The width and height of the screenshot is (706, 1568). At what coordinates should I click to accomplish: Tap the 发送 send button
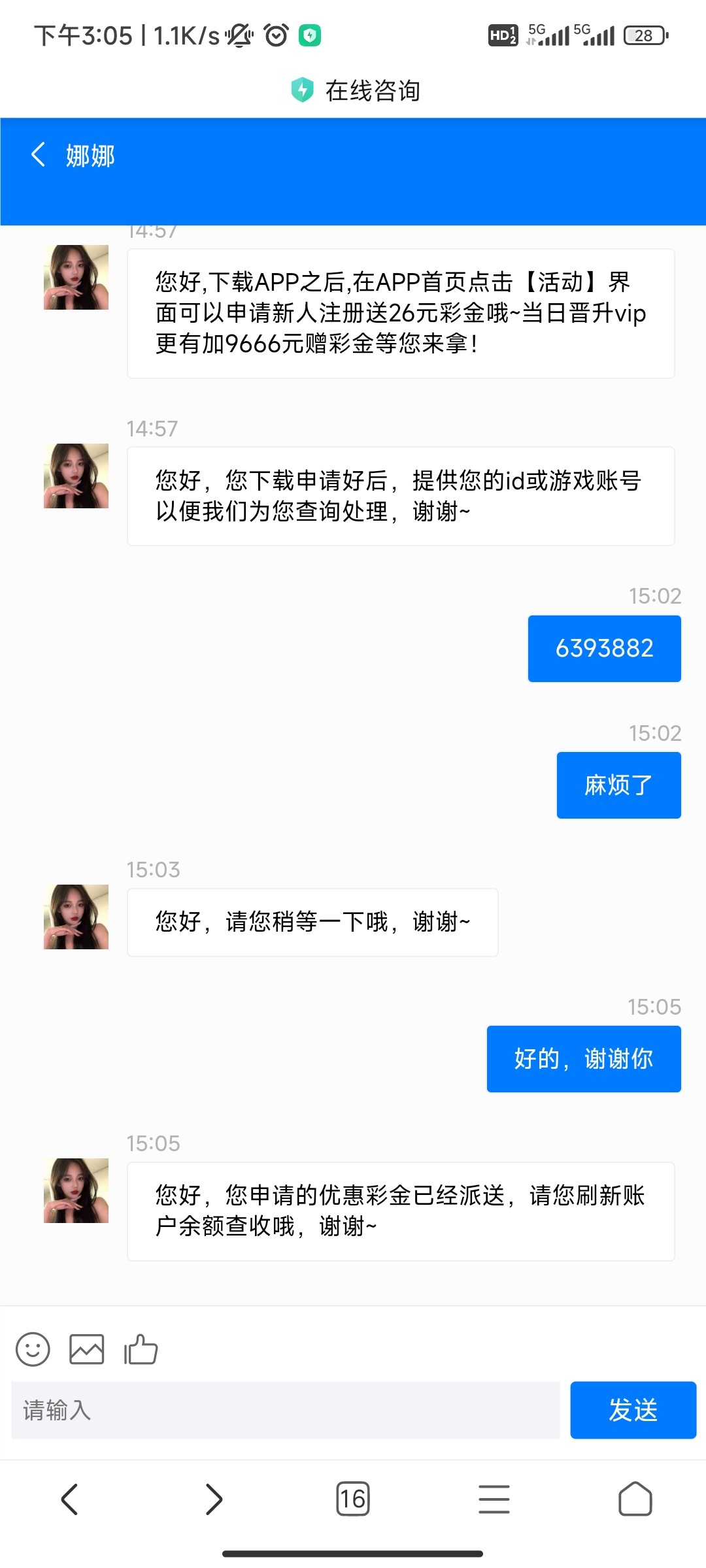point(633,1410)
